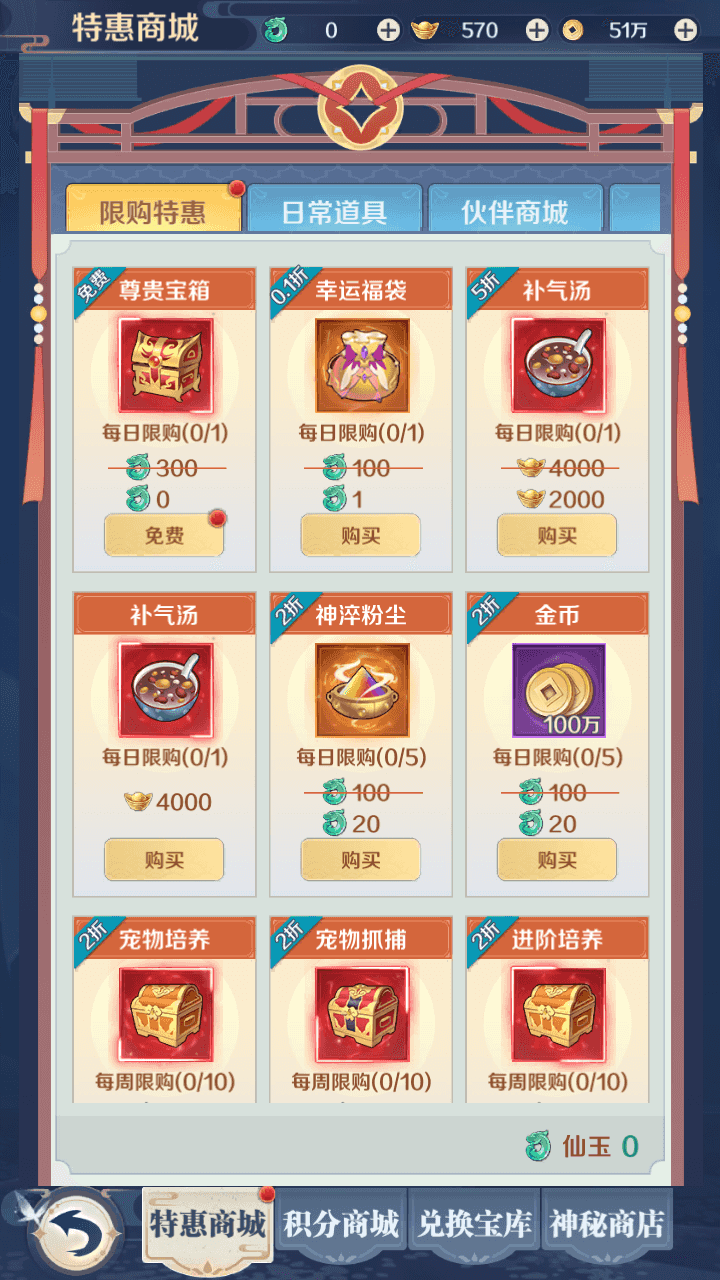The image size is (720, 1280).
Task: View 宠物抓捕 chest item
Action: tap(361, 1013)
